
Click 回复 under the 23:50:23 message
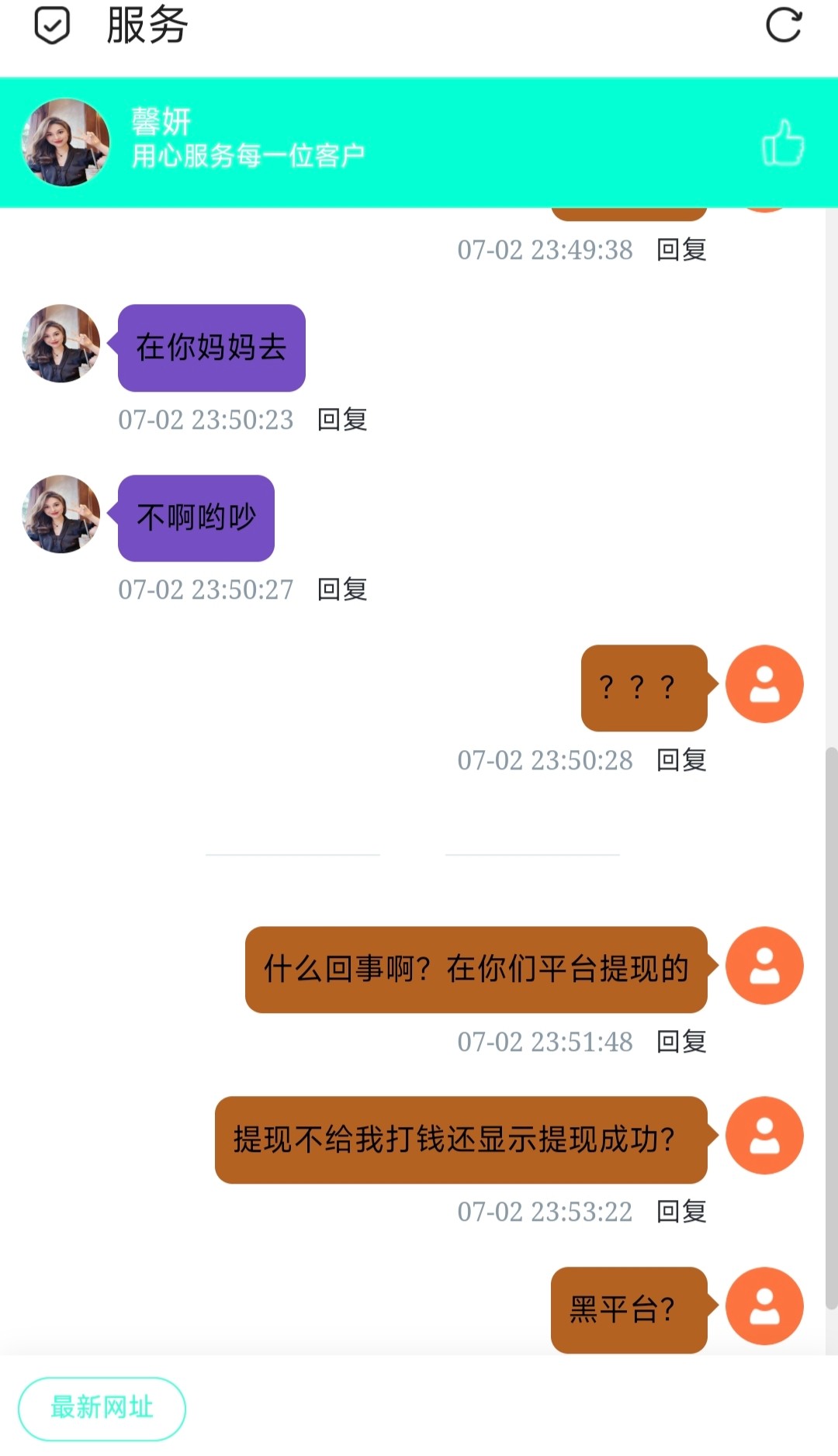341,420
